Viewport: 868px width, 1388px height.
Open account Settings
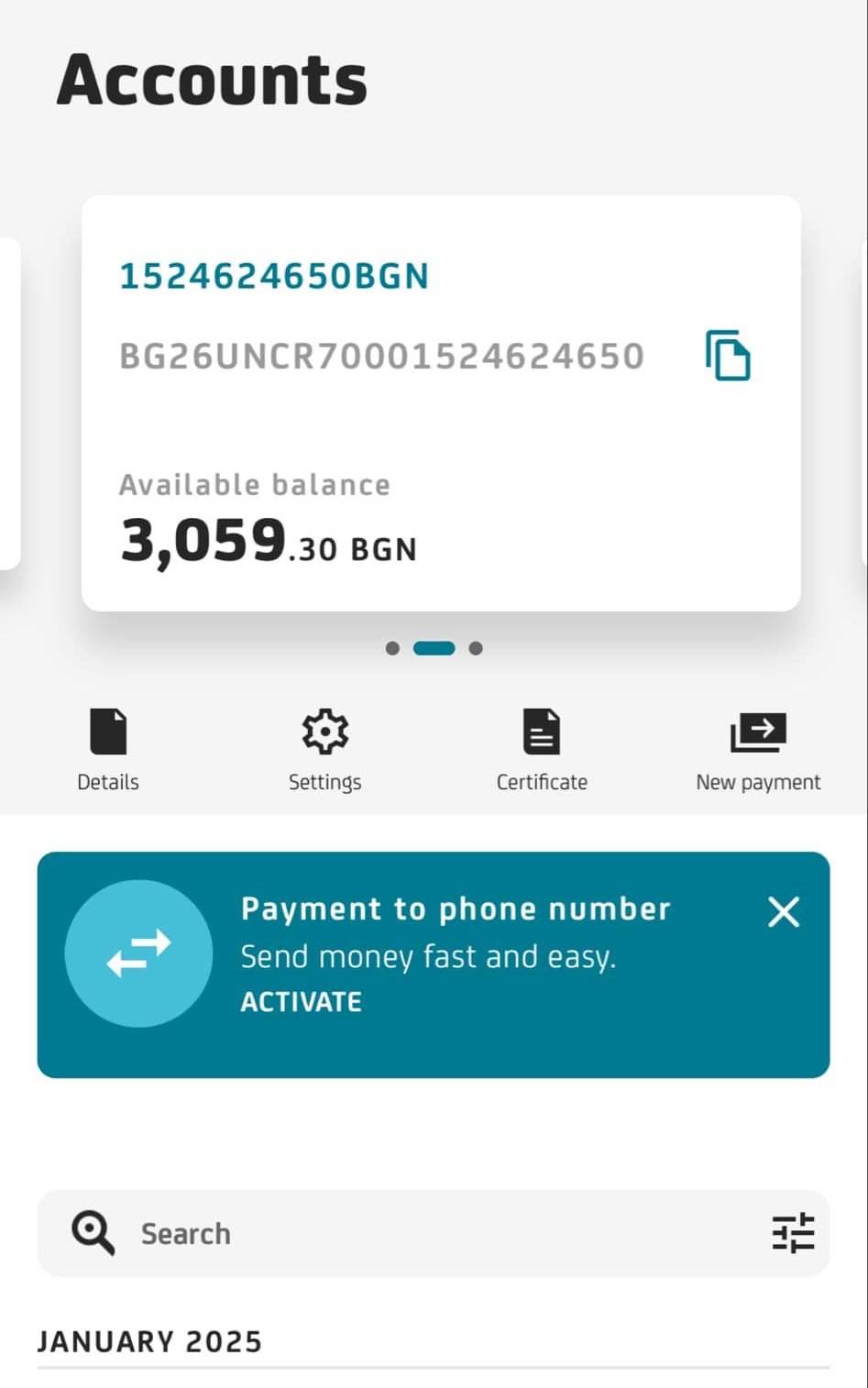click(x=325, y=748)
